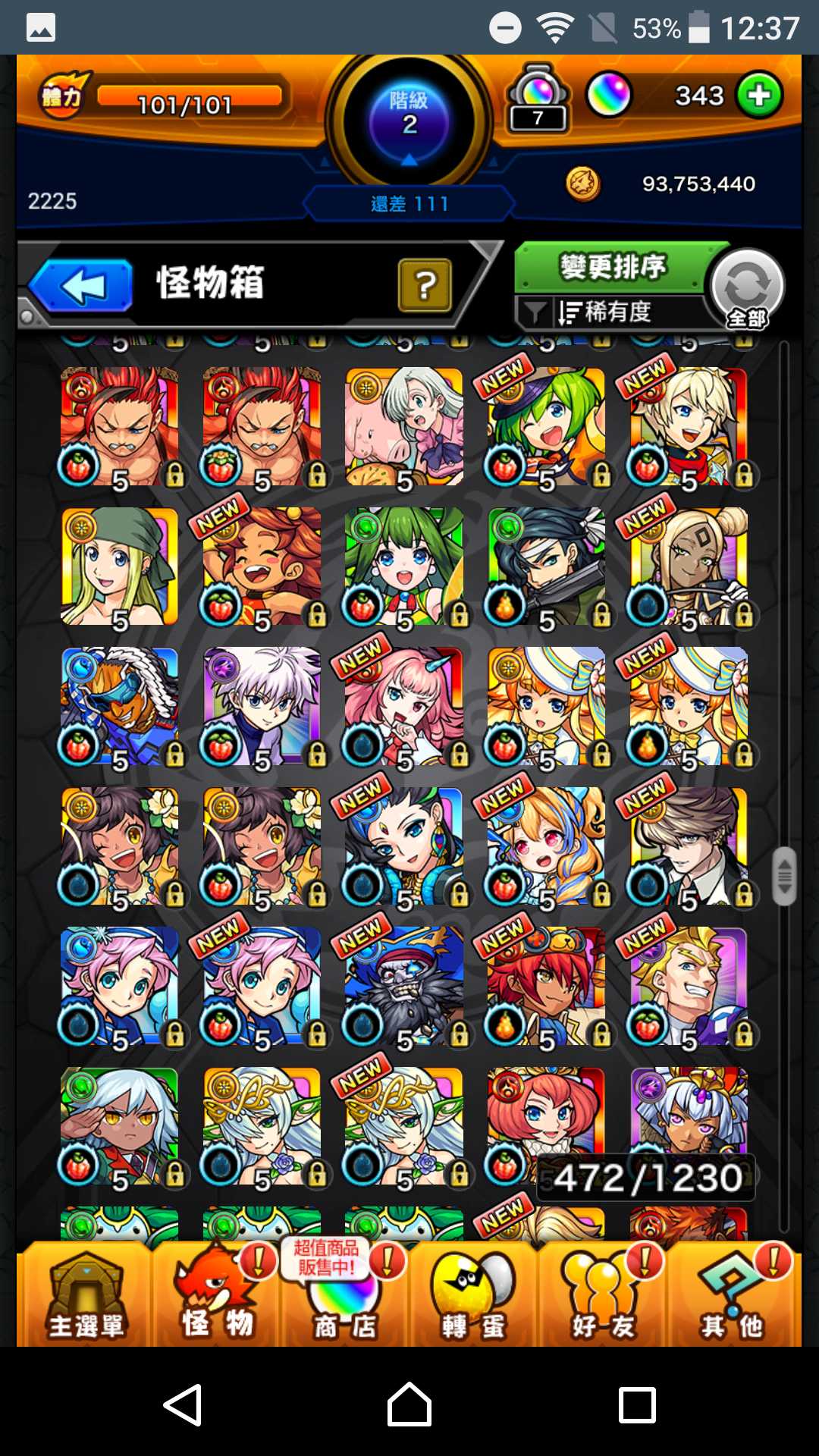Open the green-haired witch hat monster
Screen dimensions: 819x1456
coord(546,427)
